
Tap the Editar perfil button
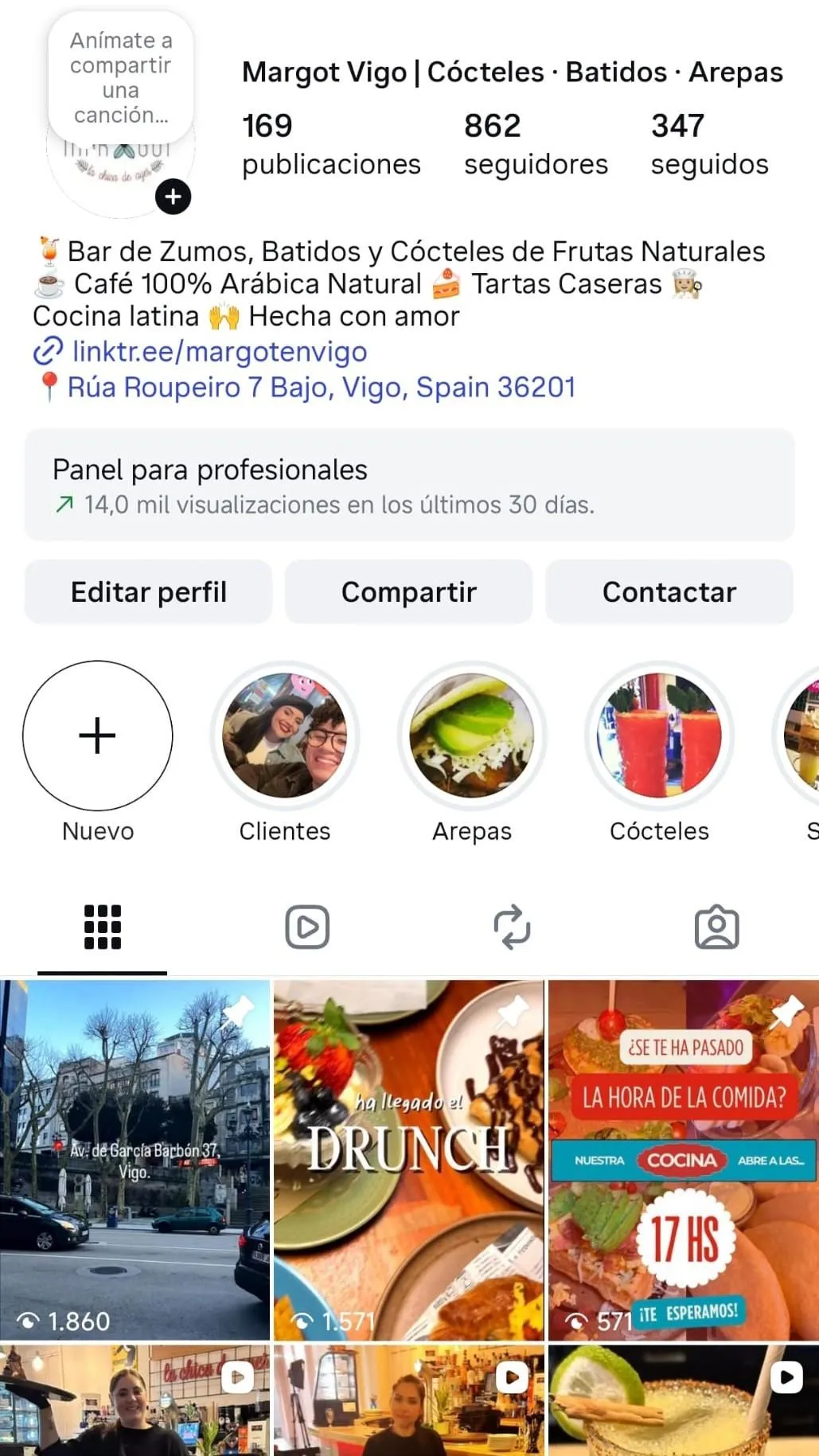(x=148, y=591)
